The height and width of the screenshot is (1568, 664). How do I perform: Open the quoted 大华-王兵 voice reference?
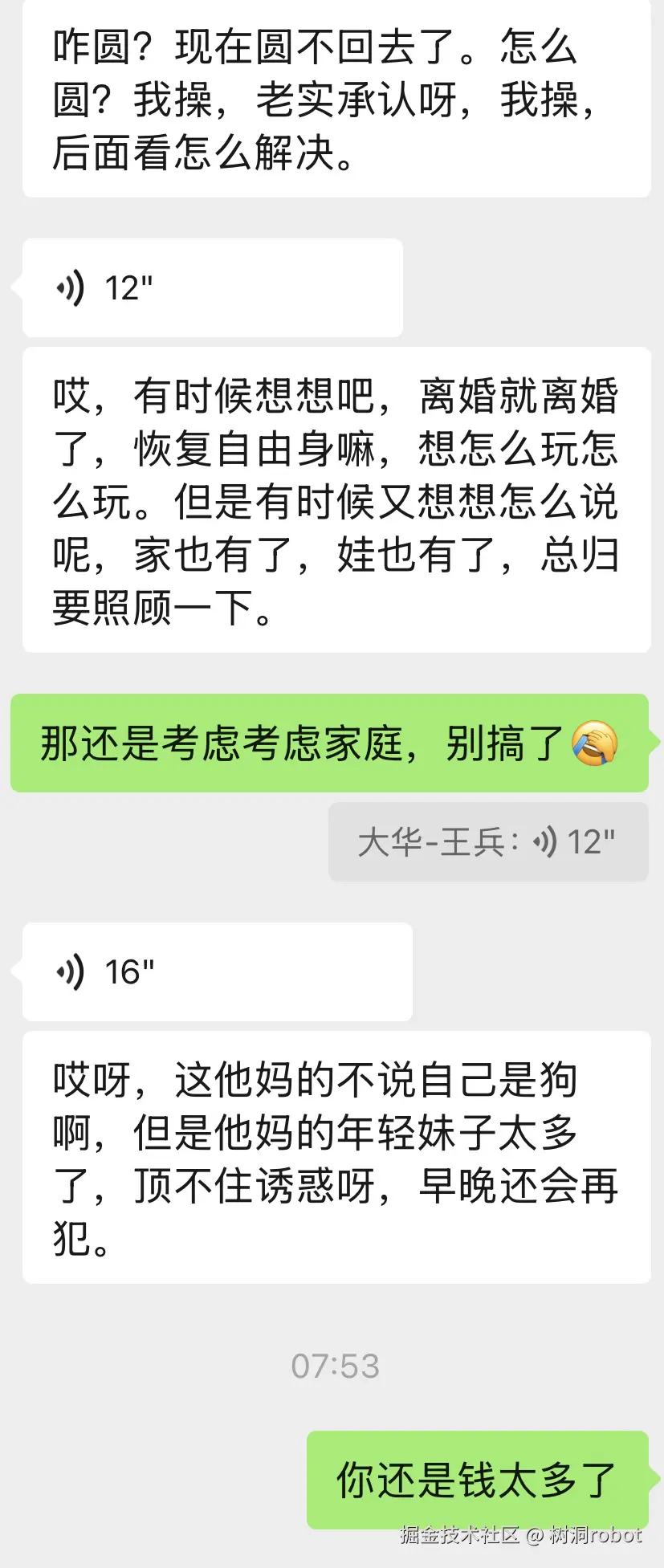[488, 841]
